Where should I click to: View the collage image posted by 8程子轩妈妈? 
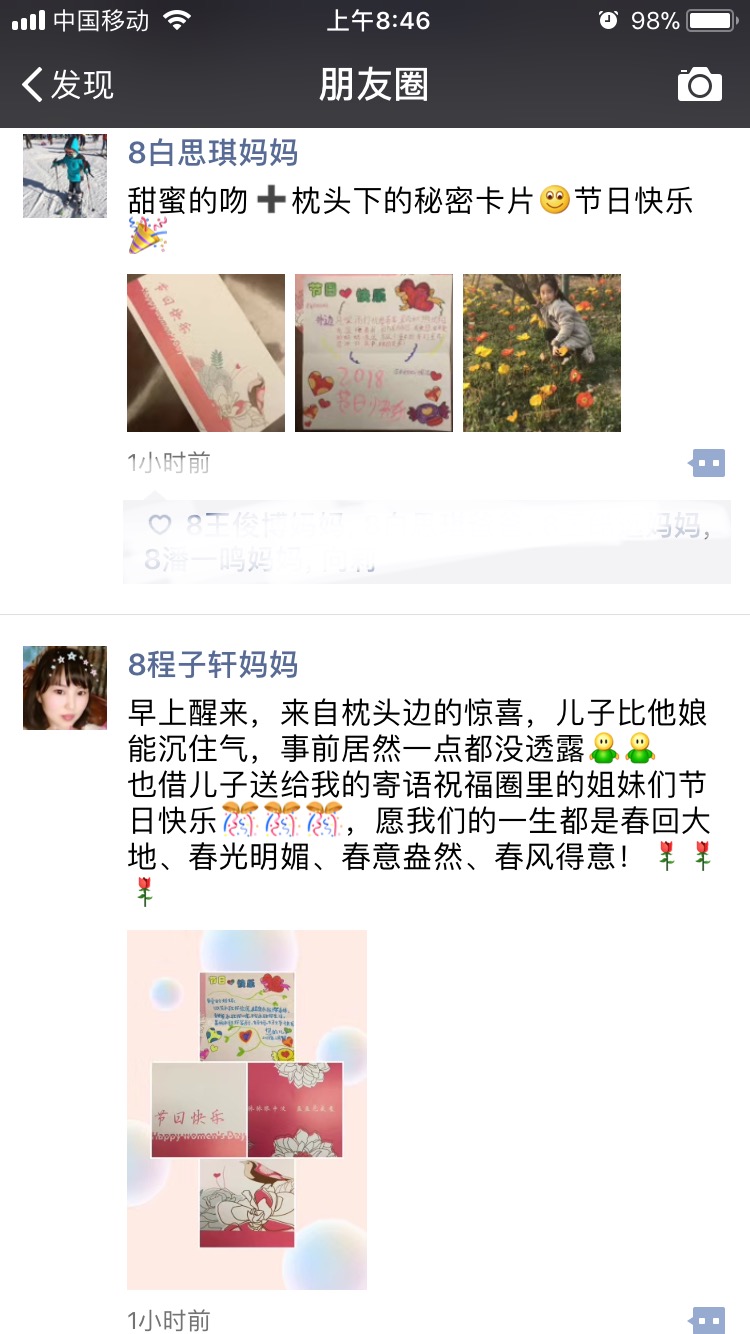pyautogui.click(x=247, y=1110)
